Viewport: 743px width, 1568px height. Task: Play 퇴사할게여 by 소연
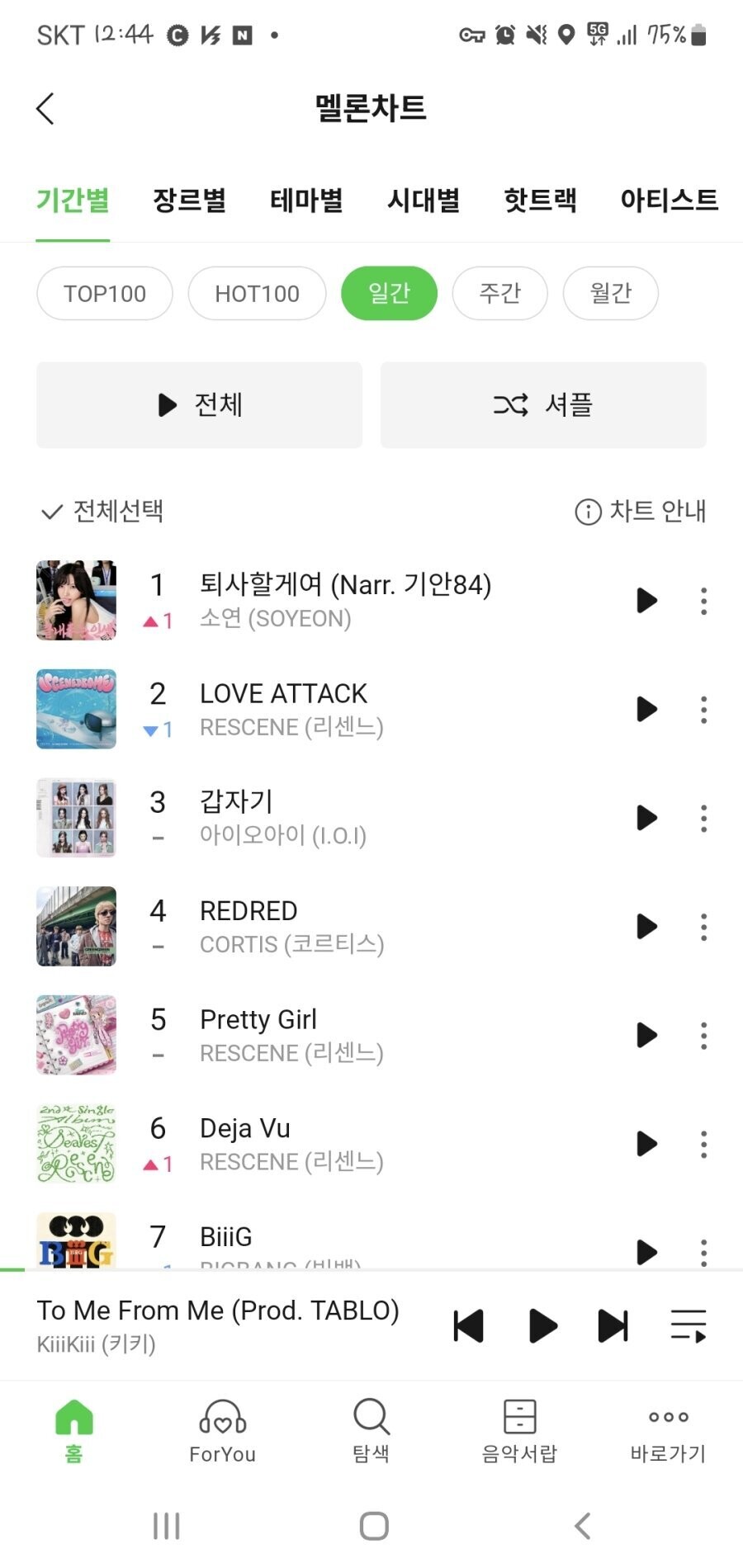(646, 601)
